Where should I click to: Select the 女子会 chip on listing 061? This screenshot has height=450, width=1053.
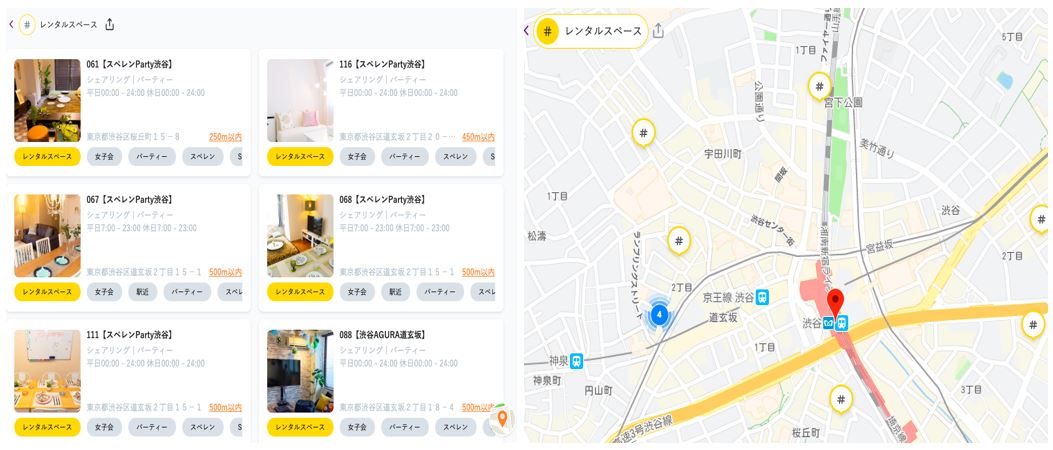click(104, 157)
